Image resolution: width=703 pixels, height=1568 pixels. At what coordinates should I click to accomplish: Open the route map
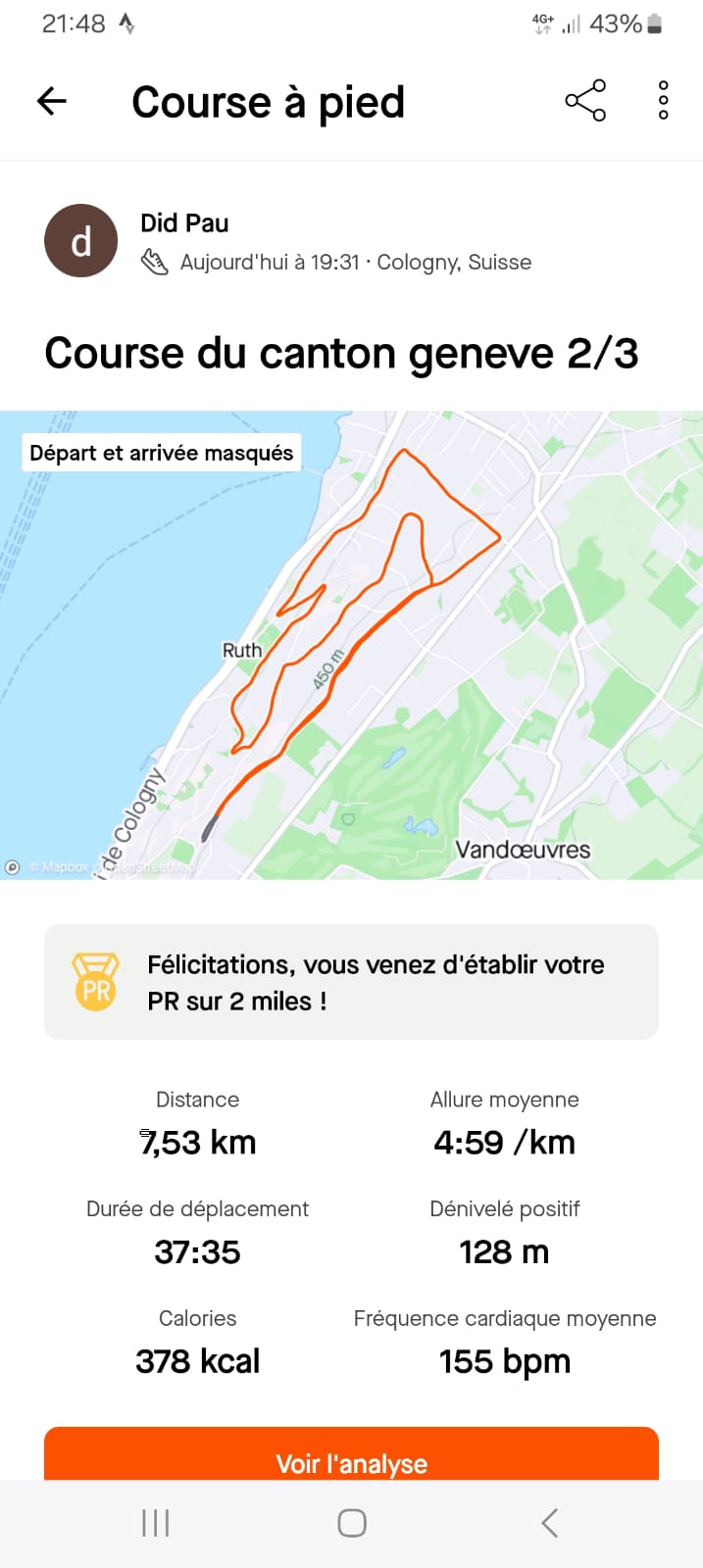pyautogui.click(x=351, y=645)
